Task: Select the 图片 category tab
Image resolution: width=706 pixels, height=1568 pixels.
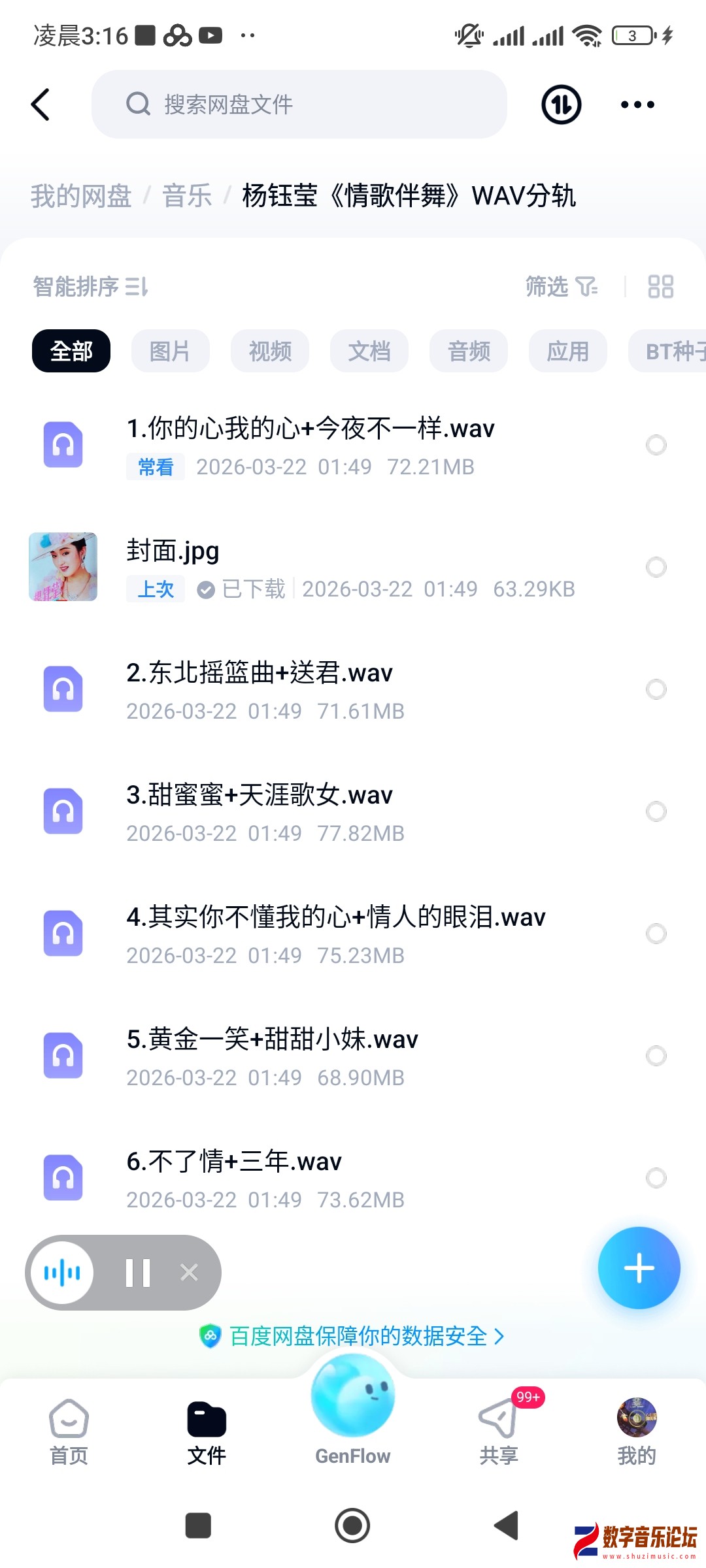Action: pos(170,351)
